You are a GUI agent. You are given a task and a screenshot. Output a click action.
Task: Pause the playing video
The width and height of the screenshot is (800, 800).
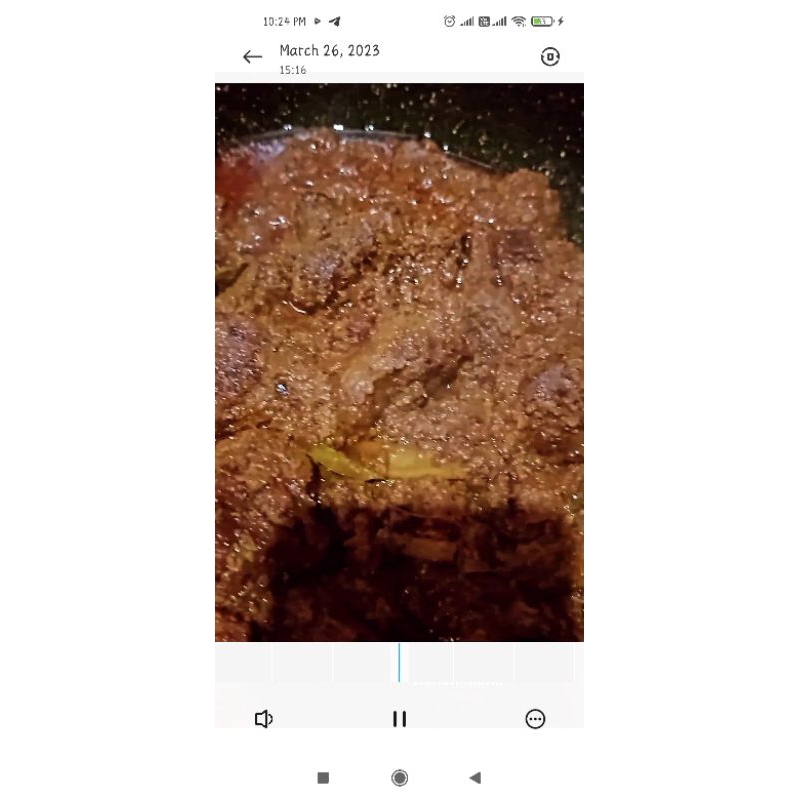point(399,719)
